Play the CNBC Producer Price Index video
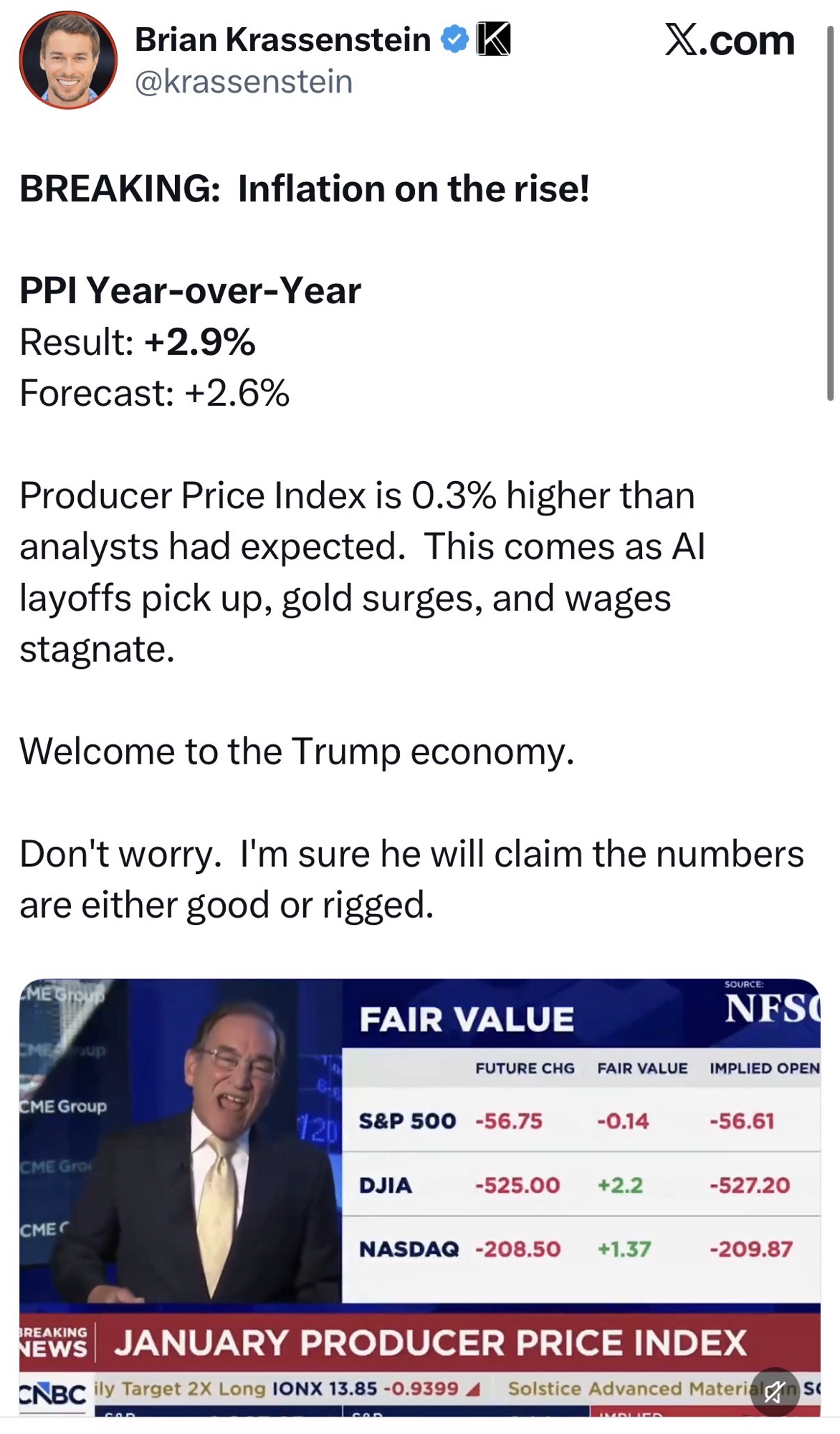The height and width of the screenshot is (1434, 840). (419, 1190)
